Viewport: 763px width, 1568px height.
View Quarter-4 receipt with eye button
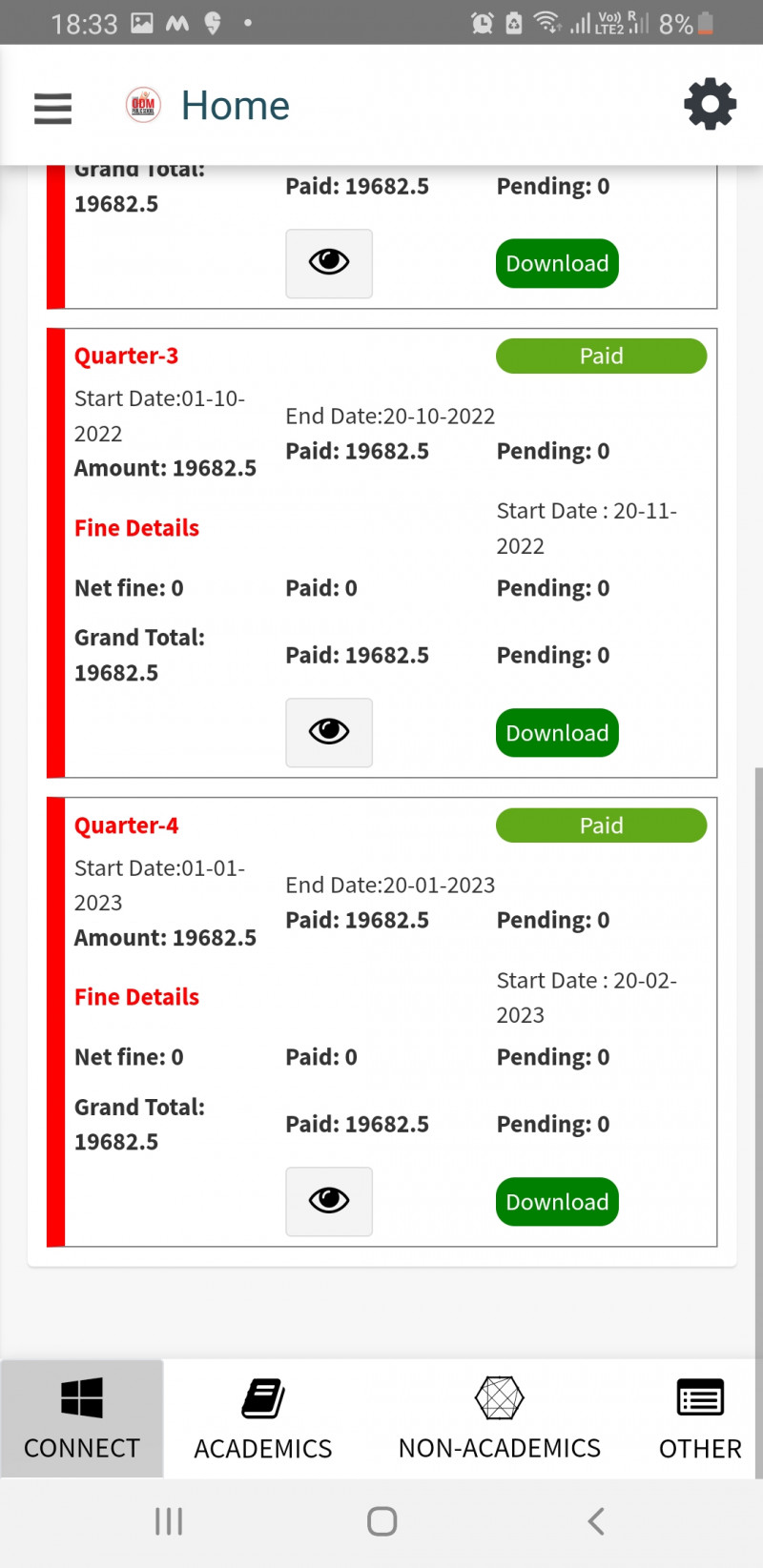(x=329, y=1201)
